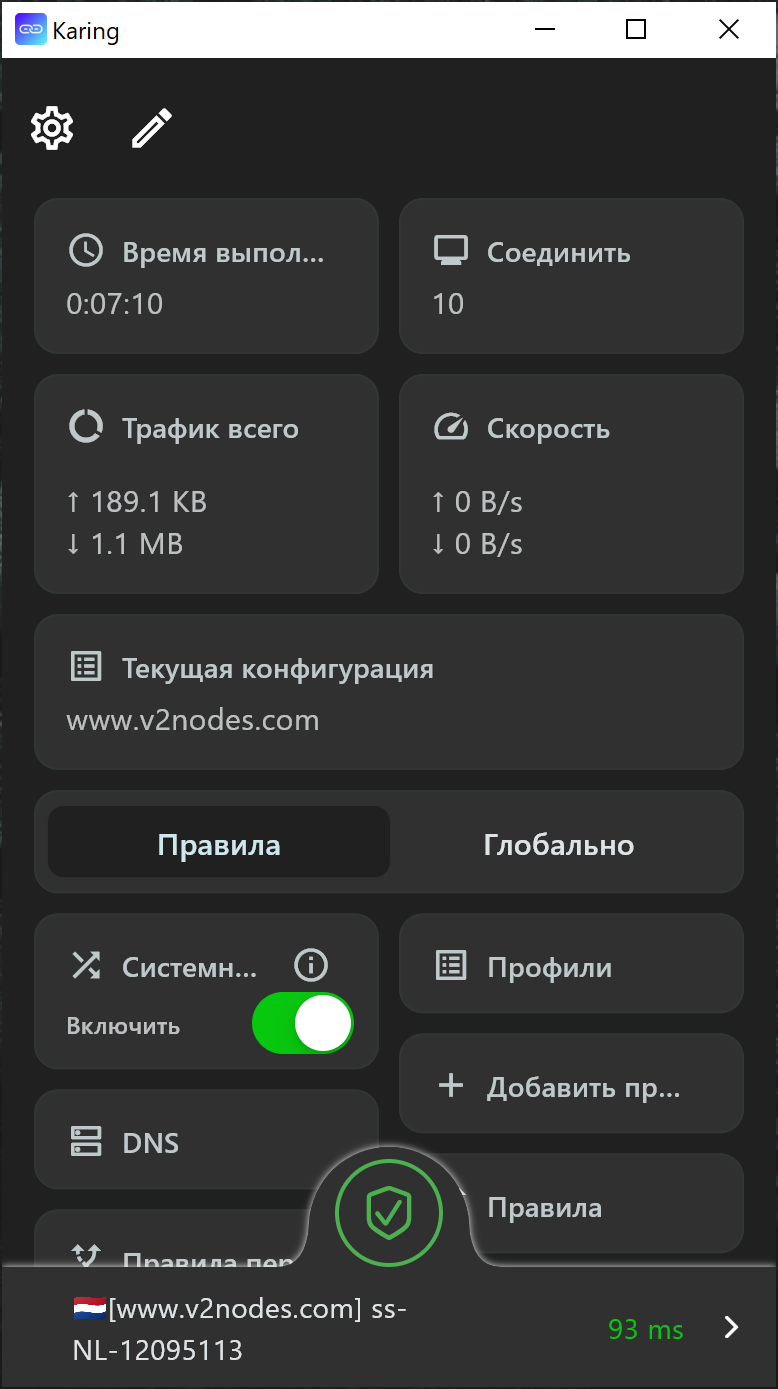Toggle the Включить system proxy switch
This screenshot has width=778, height=1389.
[x=302, y=1024]
